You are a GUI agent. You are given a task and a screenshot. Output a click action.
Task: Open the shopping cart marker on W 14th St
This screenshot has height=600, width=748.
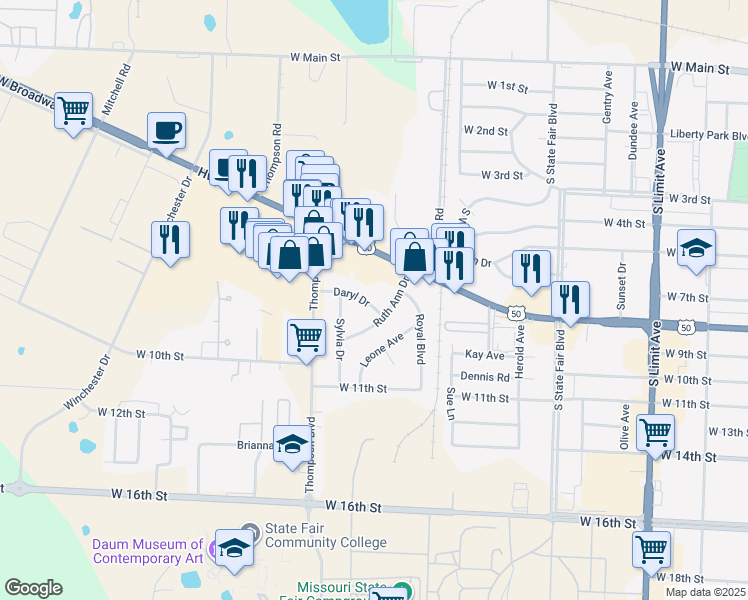(x=655, y=433)
